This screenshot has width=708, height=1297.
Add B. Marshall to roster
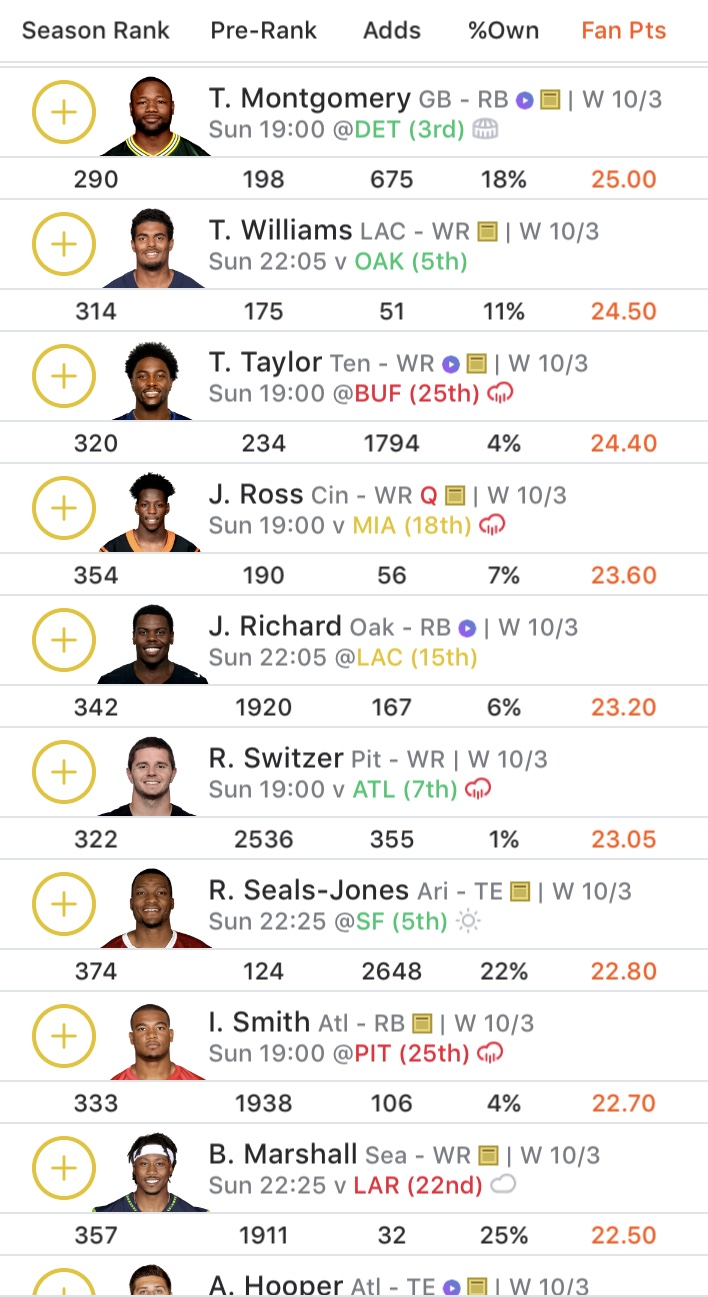point(64,1168)
